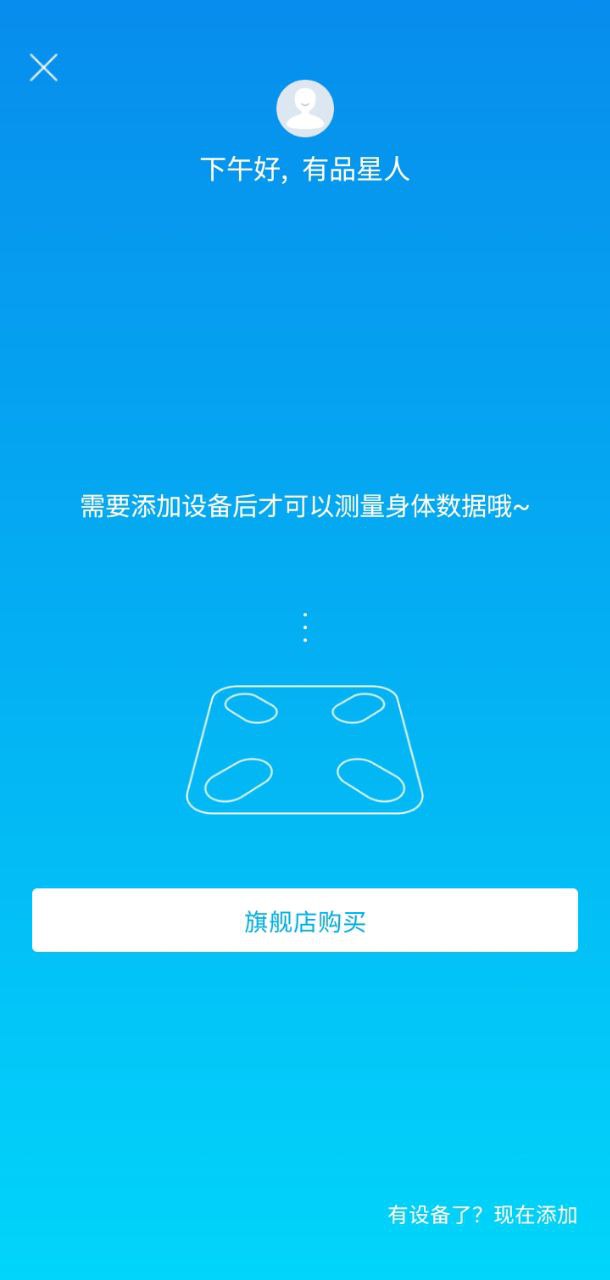This screenshot has height=1280, width=610.
Task: Open the user profile avatar
Action: [305, 108]
